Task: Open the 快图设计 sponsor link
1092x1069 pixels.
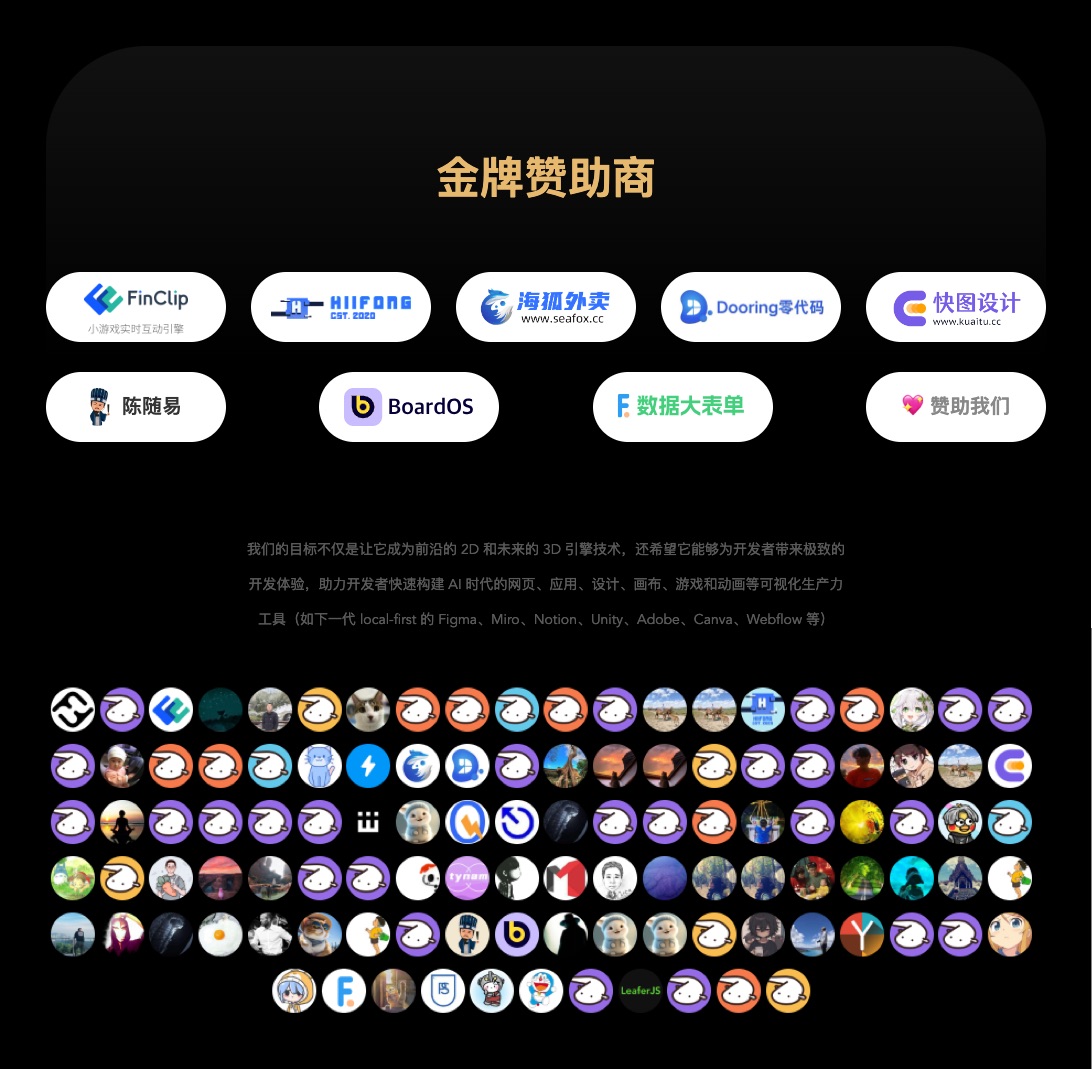Action: (956, 307)
